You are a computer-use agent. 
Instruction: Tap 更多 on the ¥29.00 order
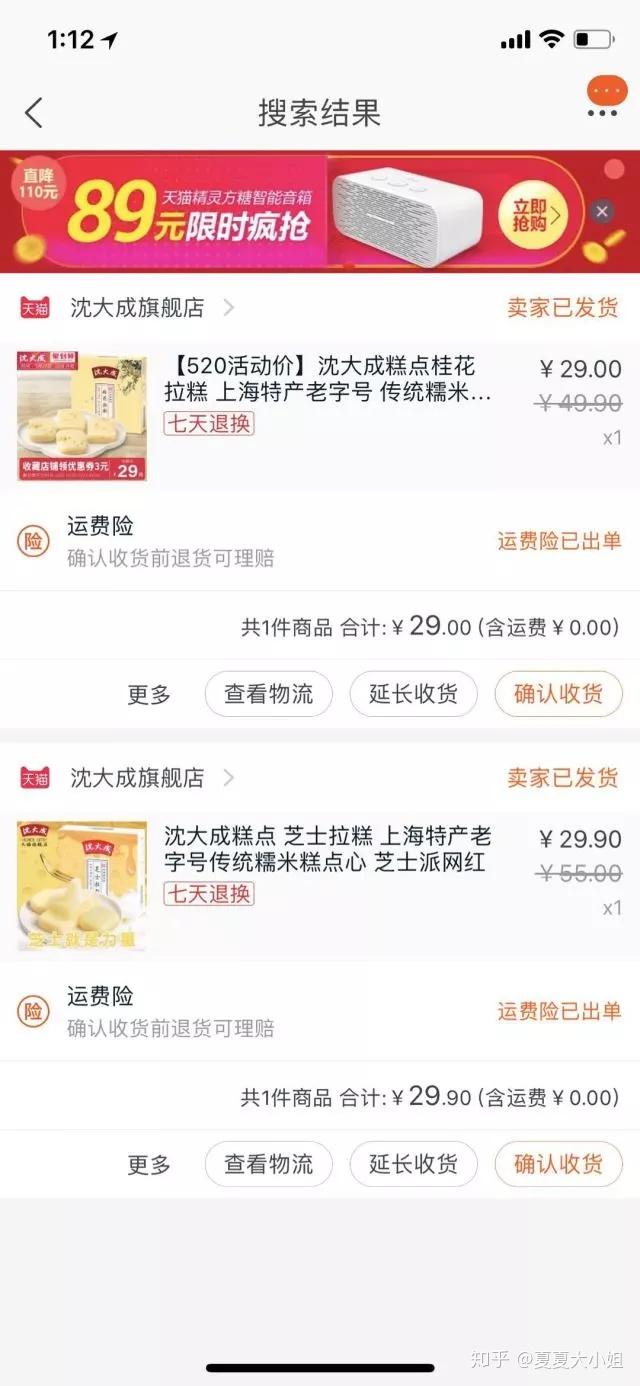(149, 694)
